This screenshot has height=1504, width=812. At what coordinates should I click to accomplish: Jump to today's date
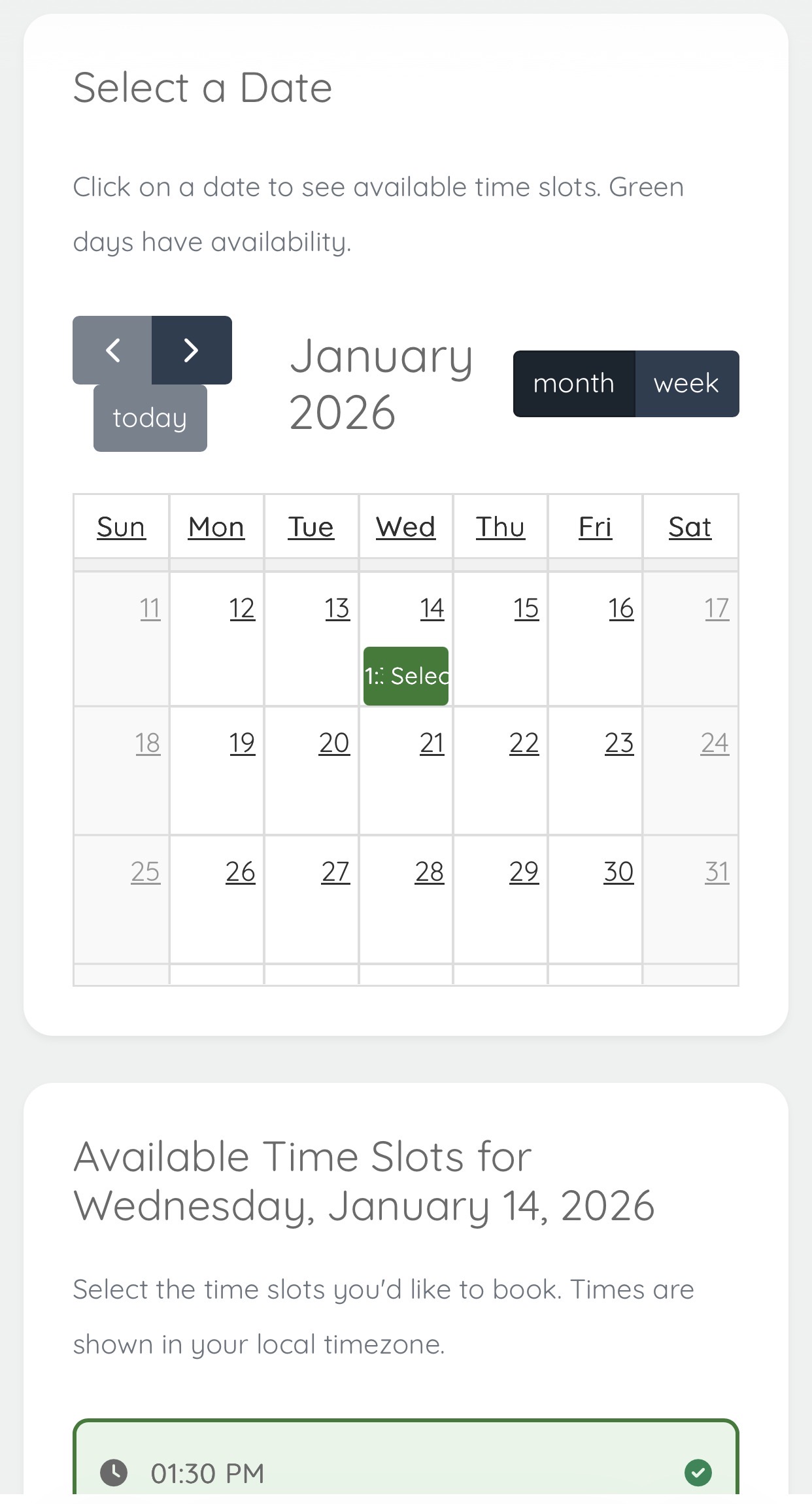pyautogui.click(x=150, y=419)
